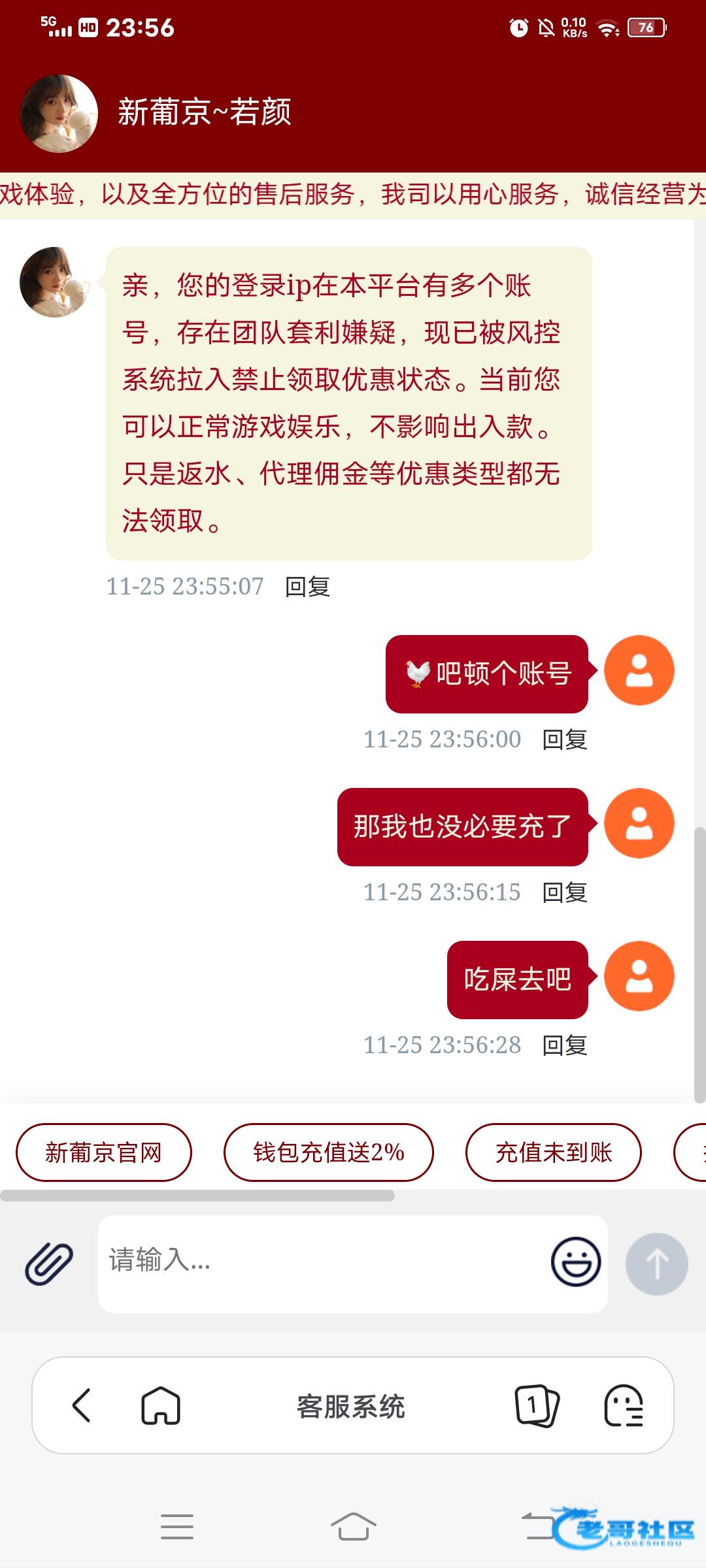
Task: Focus the 请输入 message input field
Action: pyautogui.click(x=320, y=1262)
